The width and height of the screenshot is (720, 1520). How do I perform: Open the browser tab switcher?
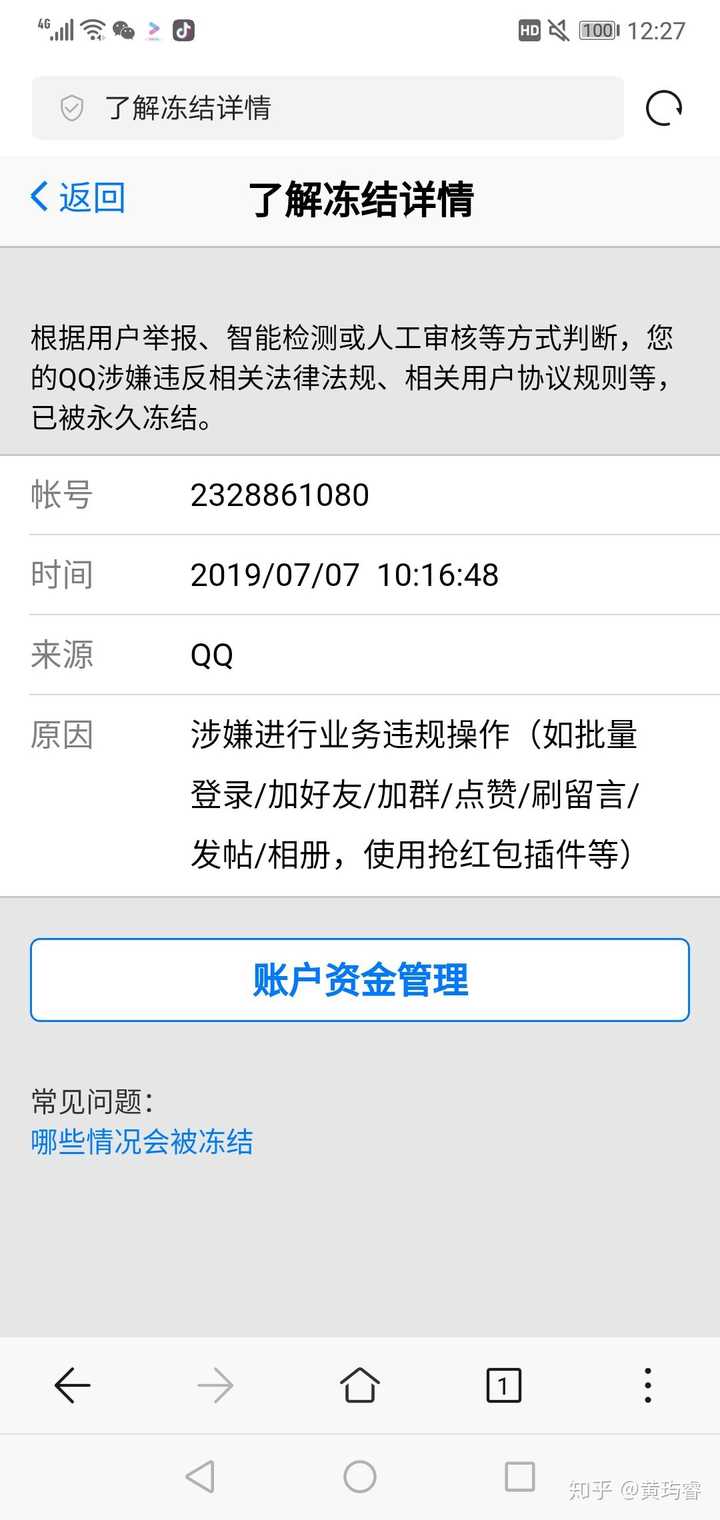point(503,1386)
